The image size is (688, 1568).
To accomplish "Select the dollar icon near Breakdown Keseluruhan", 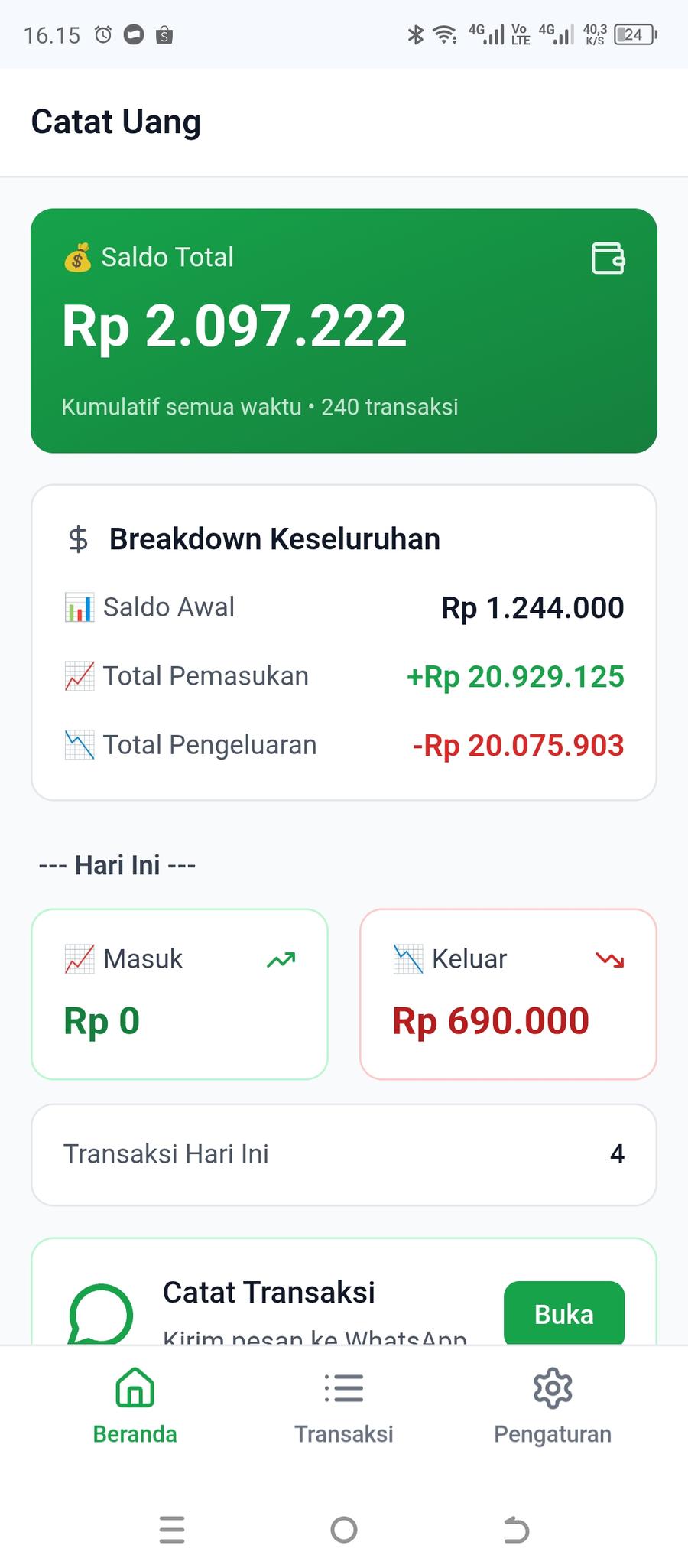I will 77,539.
